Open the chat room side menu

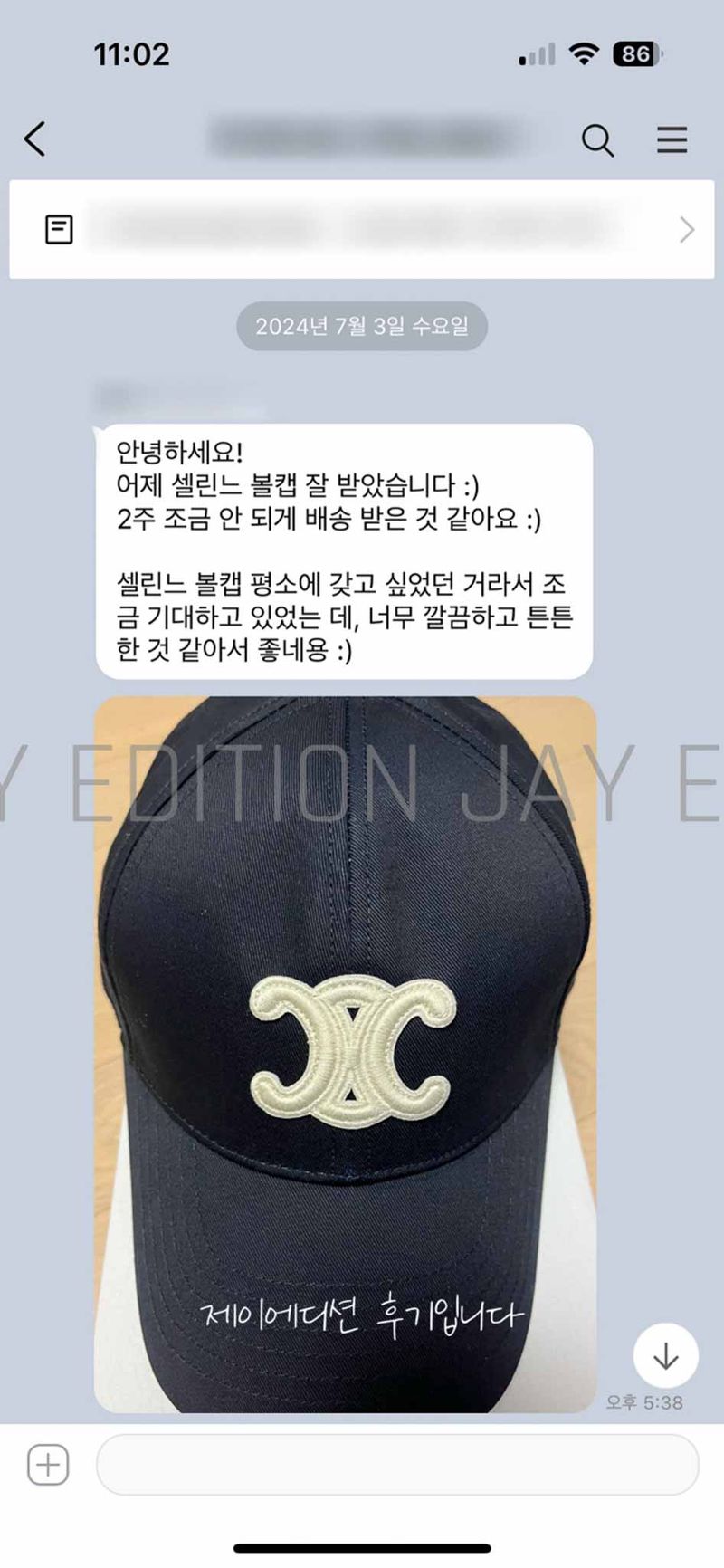click(672, 140)
